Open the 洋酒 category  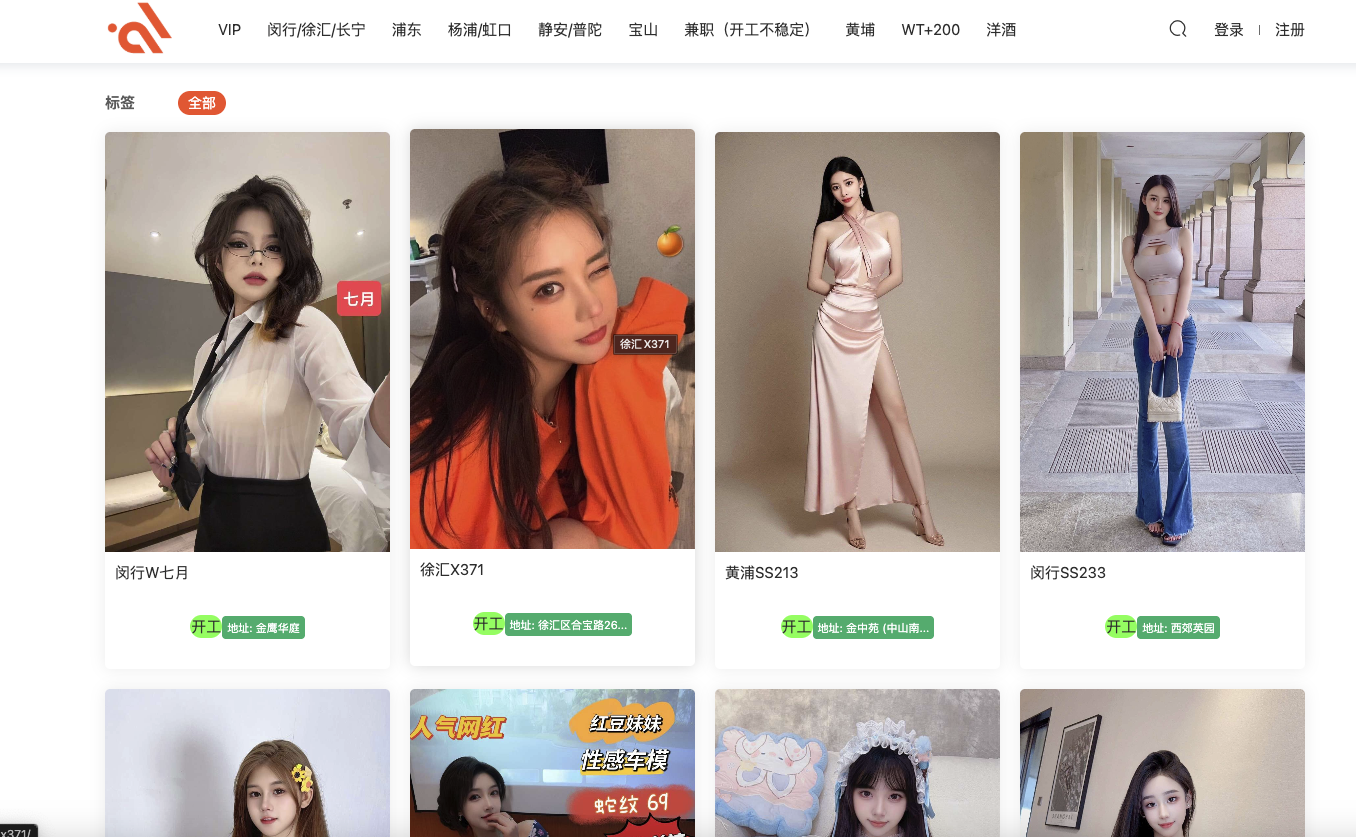(x=1001, y=30)
